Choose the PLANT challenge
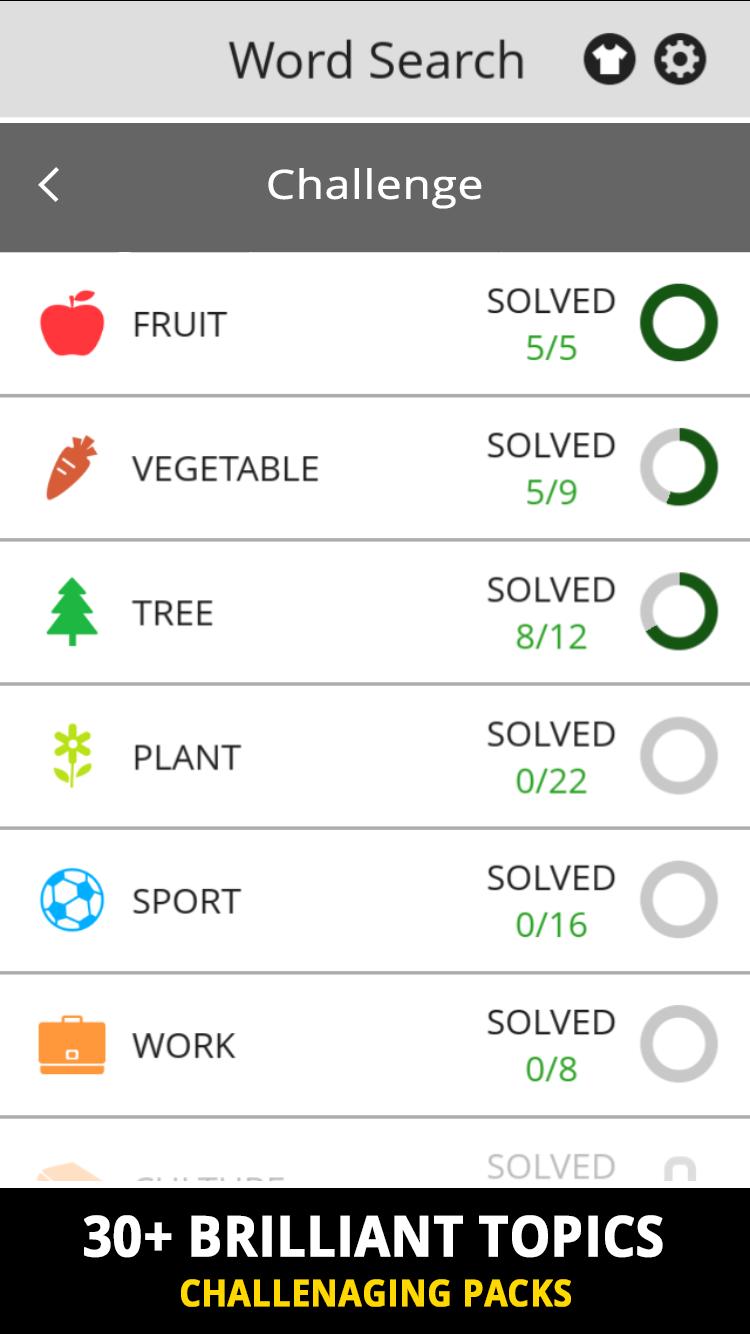Viewport: 750px width, 1334px height. (x=375, y=756)
